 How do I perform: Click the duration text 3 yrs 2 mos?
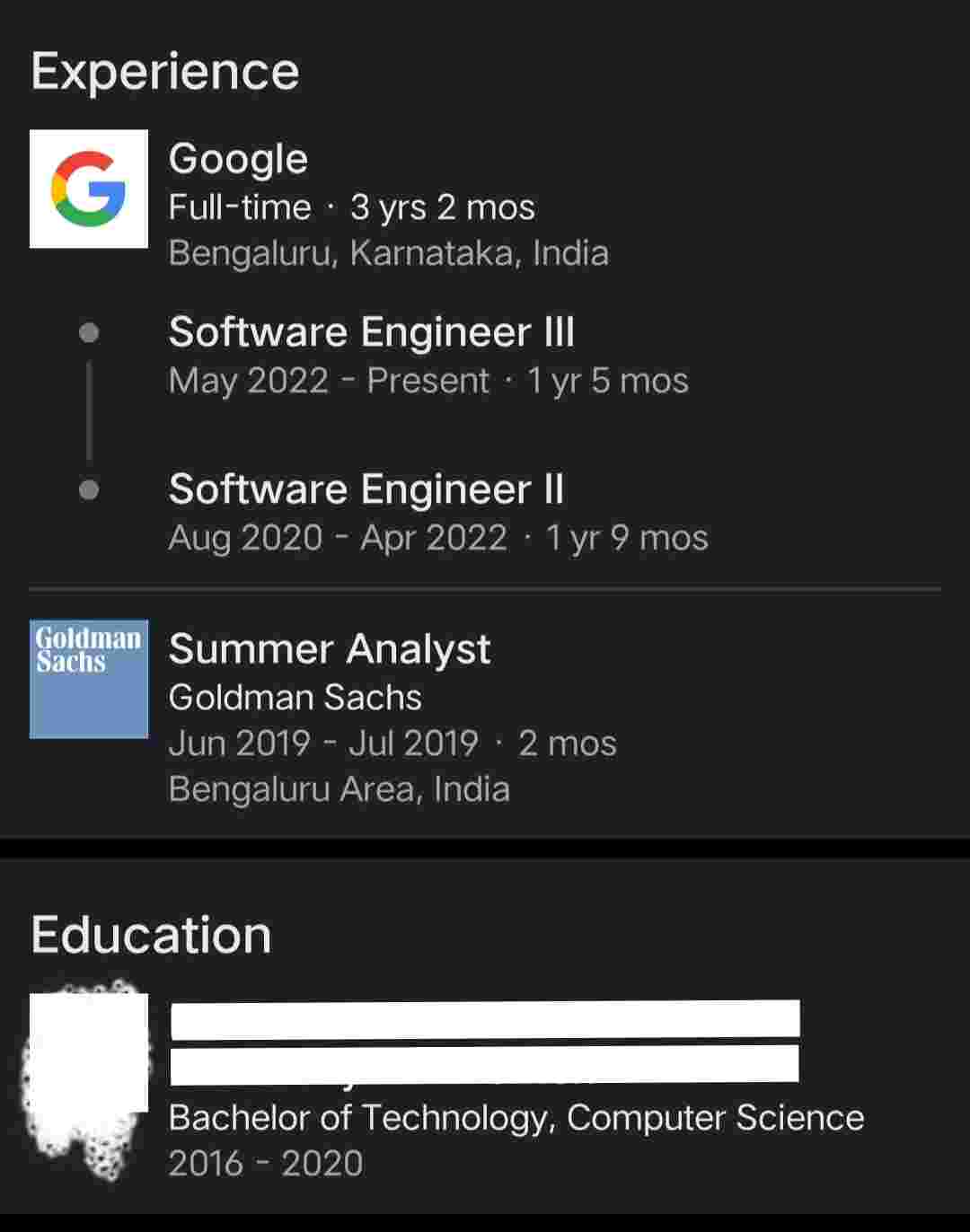(x=440, y=207)
